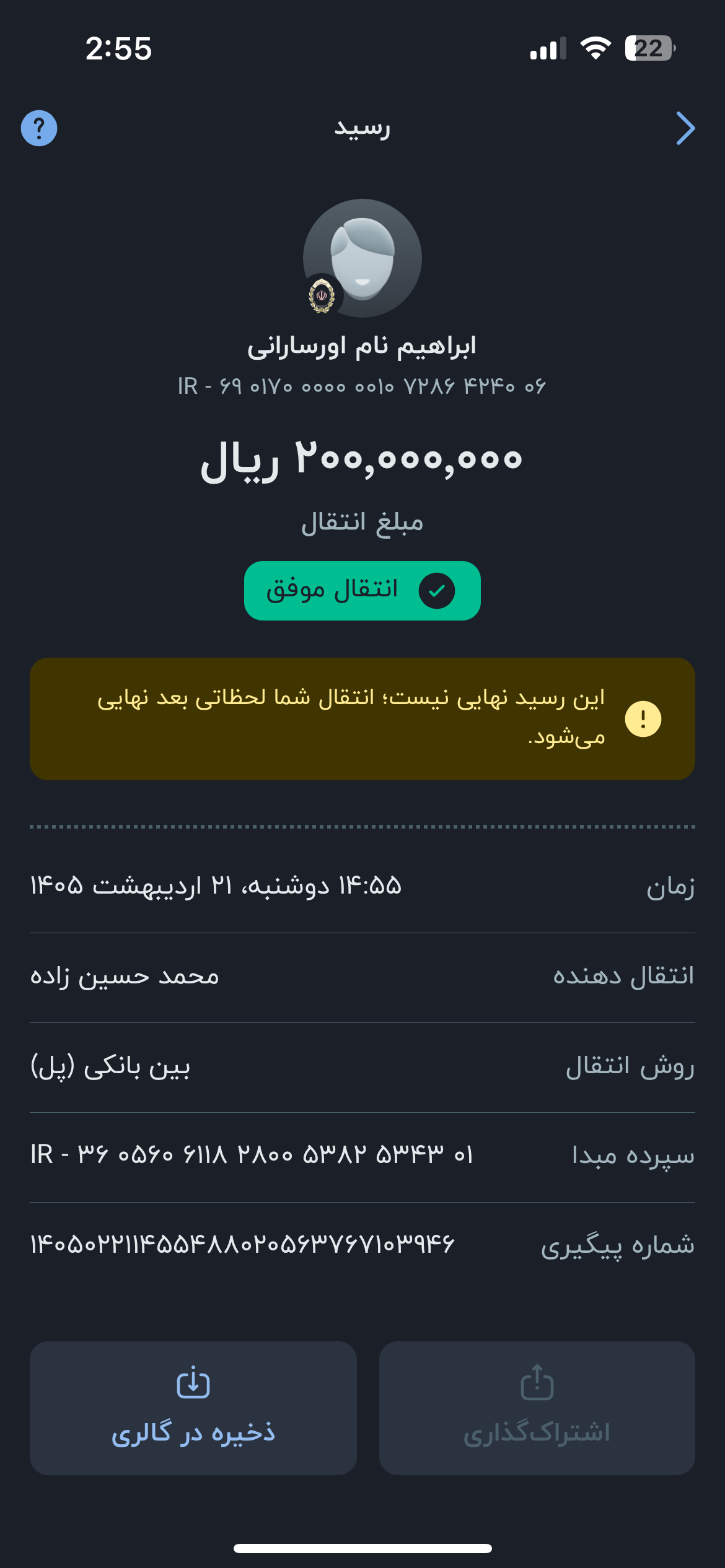Open the help question mark icon
The width and height of the screenshot is (725, 1568).
click(39, 128)
